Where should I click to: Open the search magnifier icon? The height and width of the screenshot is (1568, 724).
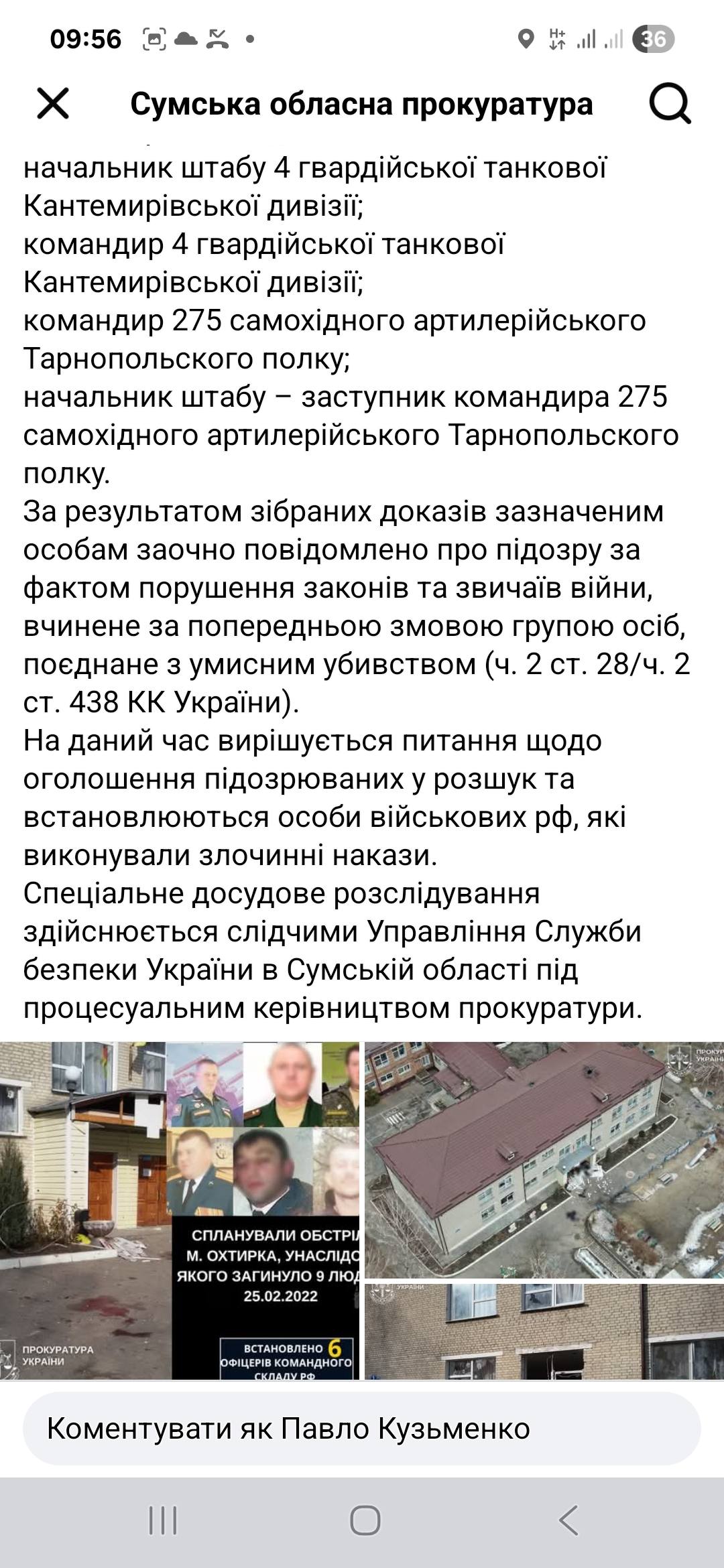click(x=670, y=105)
